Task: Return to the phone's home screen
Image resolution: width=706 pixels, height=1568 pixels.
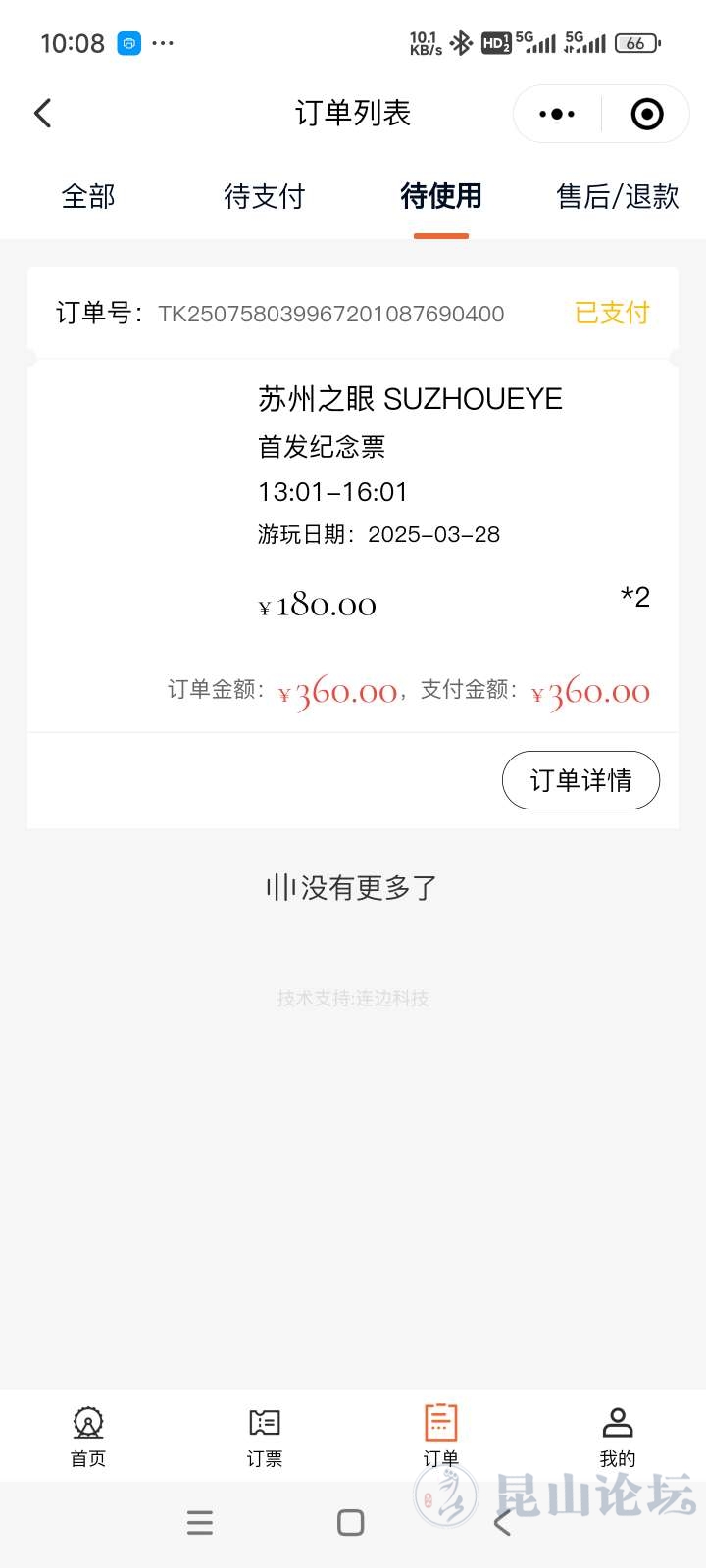Action: (350, 1522)
